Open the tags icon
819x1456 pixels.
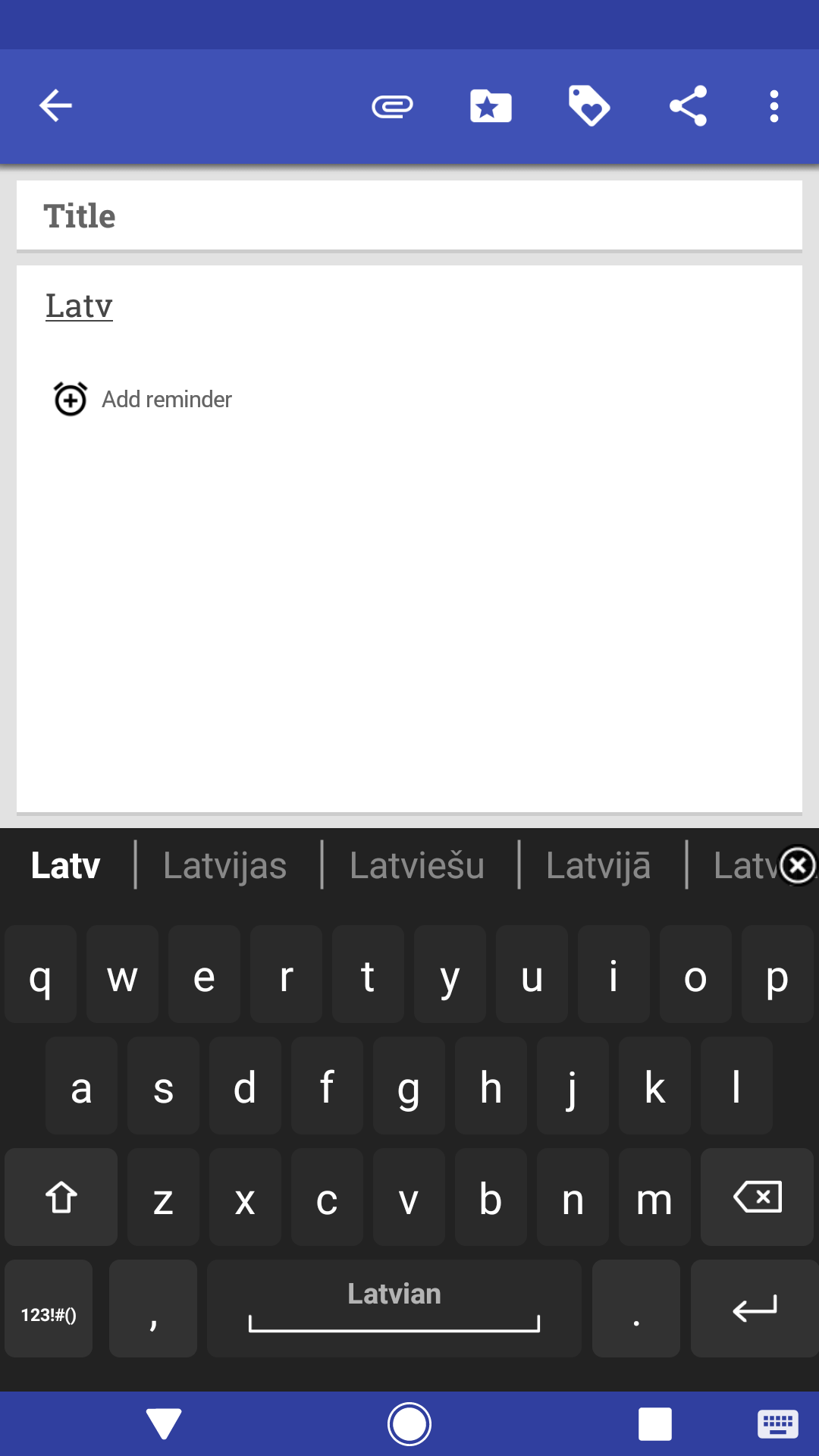pos(589,106)
